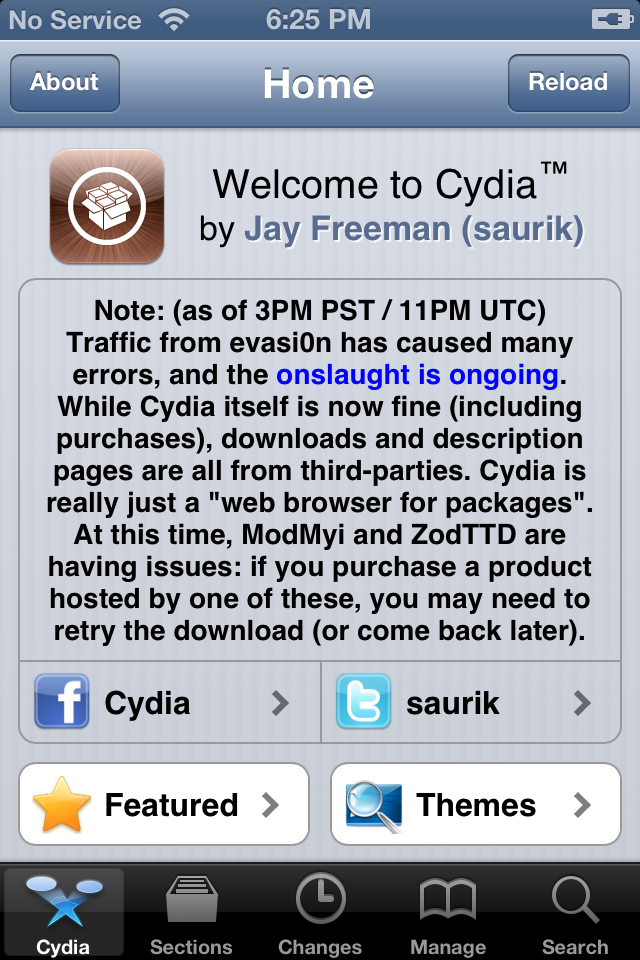Screen dimensions: 640x960
Task: Open the Jay Freeman (saurik) link
Action: click(x=413, y=229)
